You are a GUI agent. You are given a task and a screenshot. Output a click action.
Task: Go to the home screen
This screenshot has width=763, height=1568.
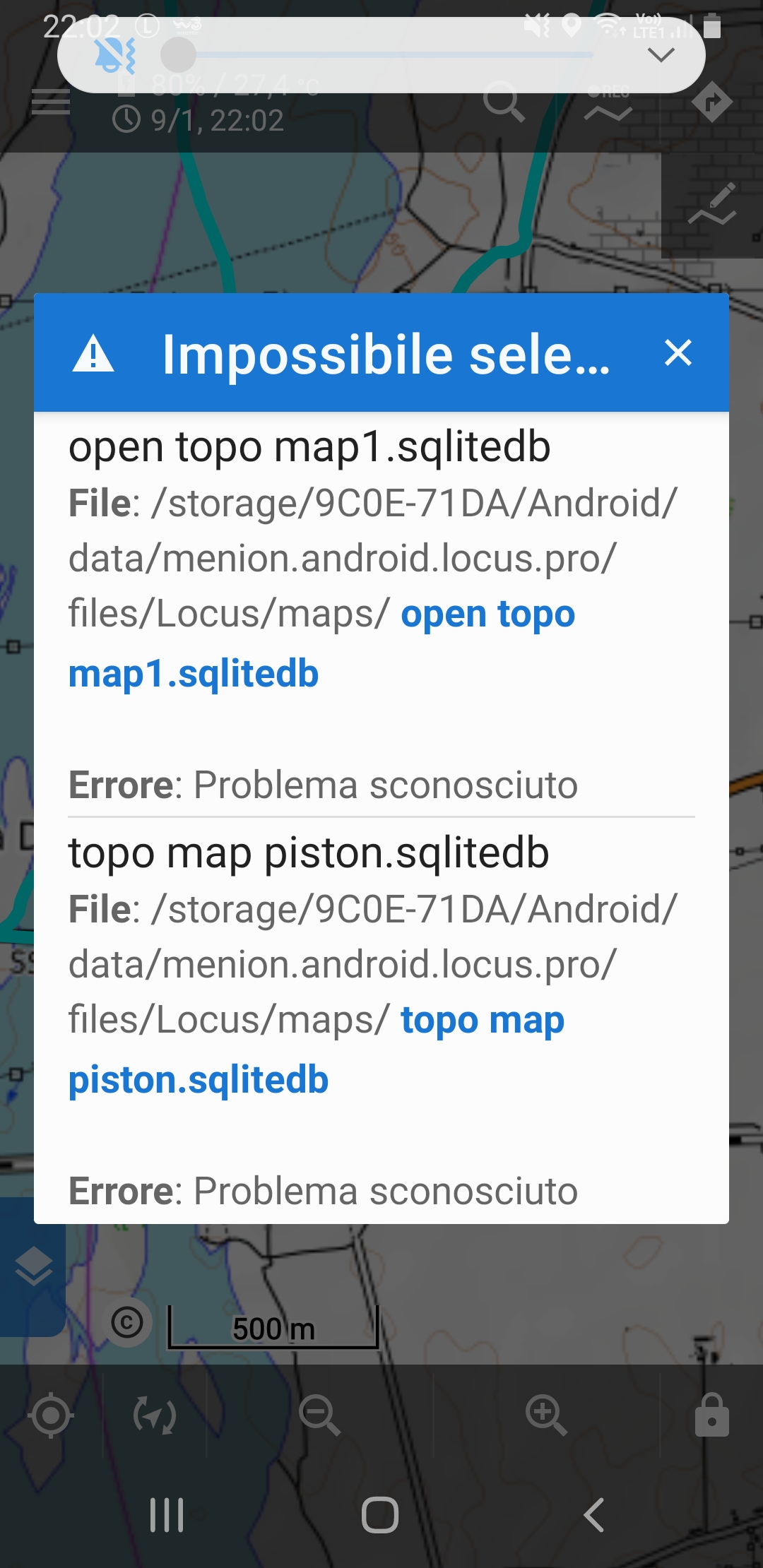(380, 1515)
